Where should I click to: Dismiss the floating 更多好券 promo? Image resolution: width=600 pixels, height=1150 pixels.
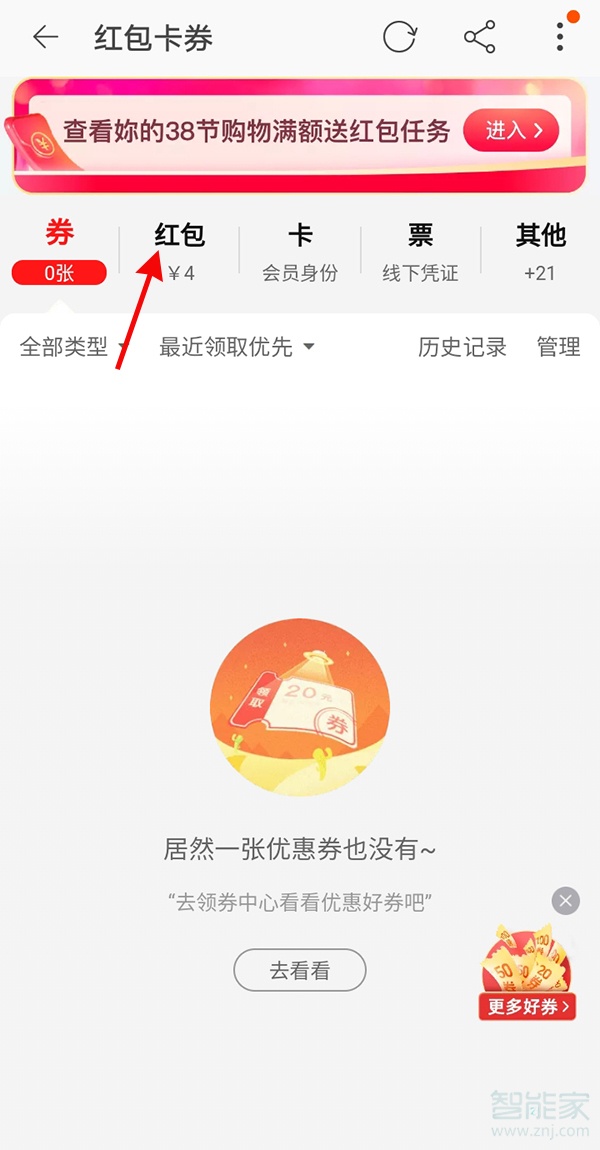[x=566, y=901]
